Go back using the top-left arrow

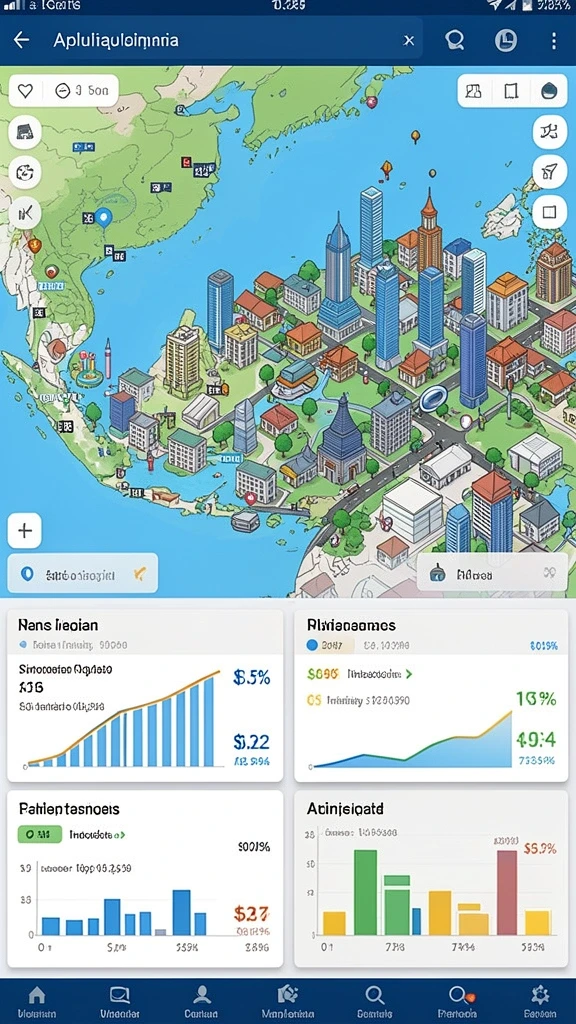pyautogui.click(x=22, y=40)
